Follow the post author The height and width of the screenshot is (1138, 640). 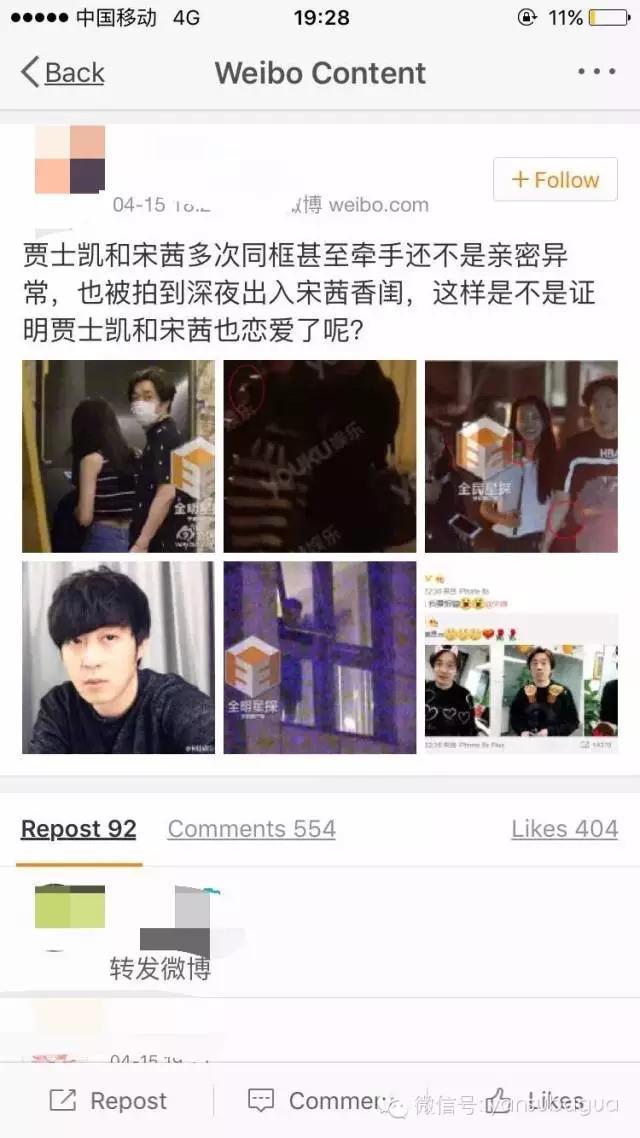tap(555, 180)
